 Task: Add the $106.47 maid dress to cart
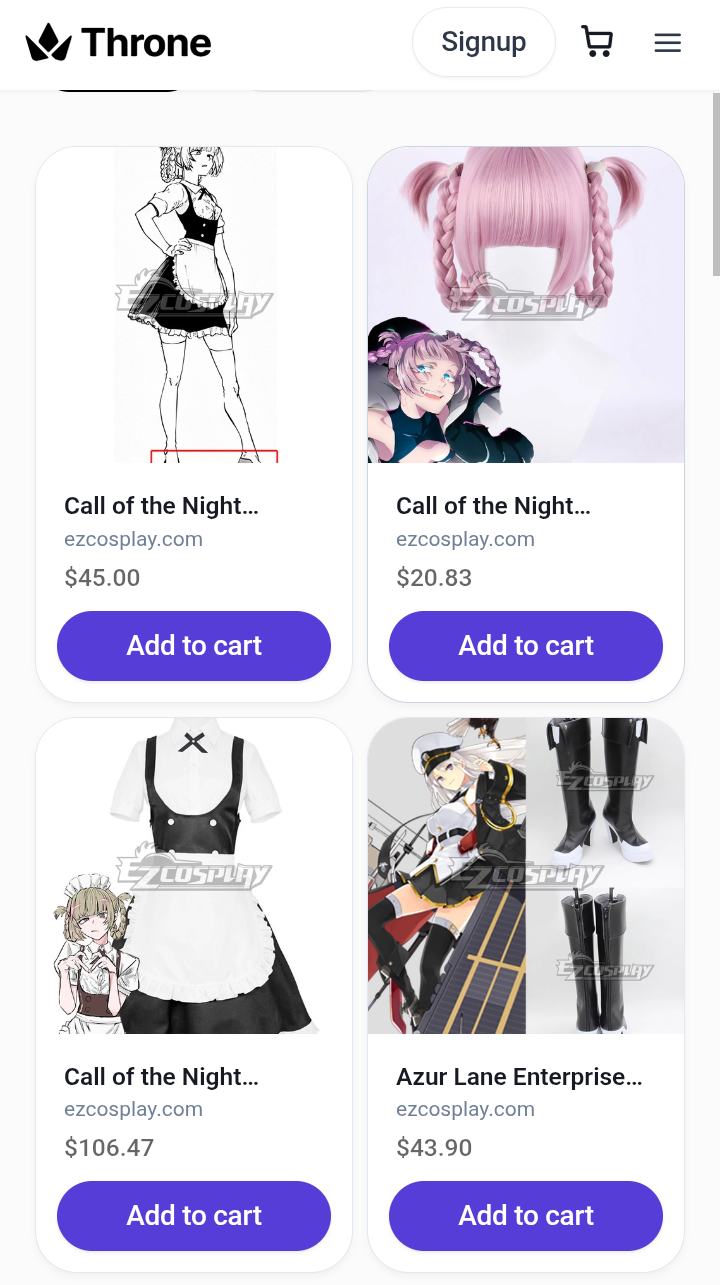point(194,1216)
